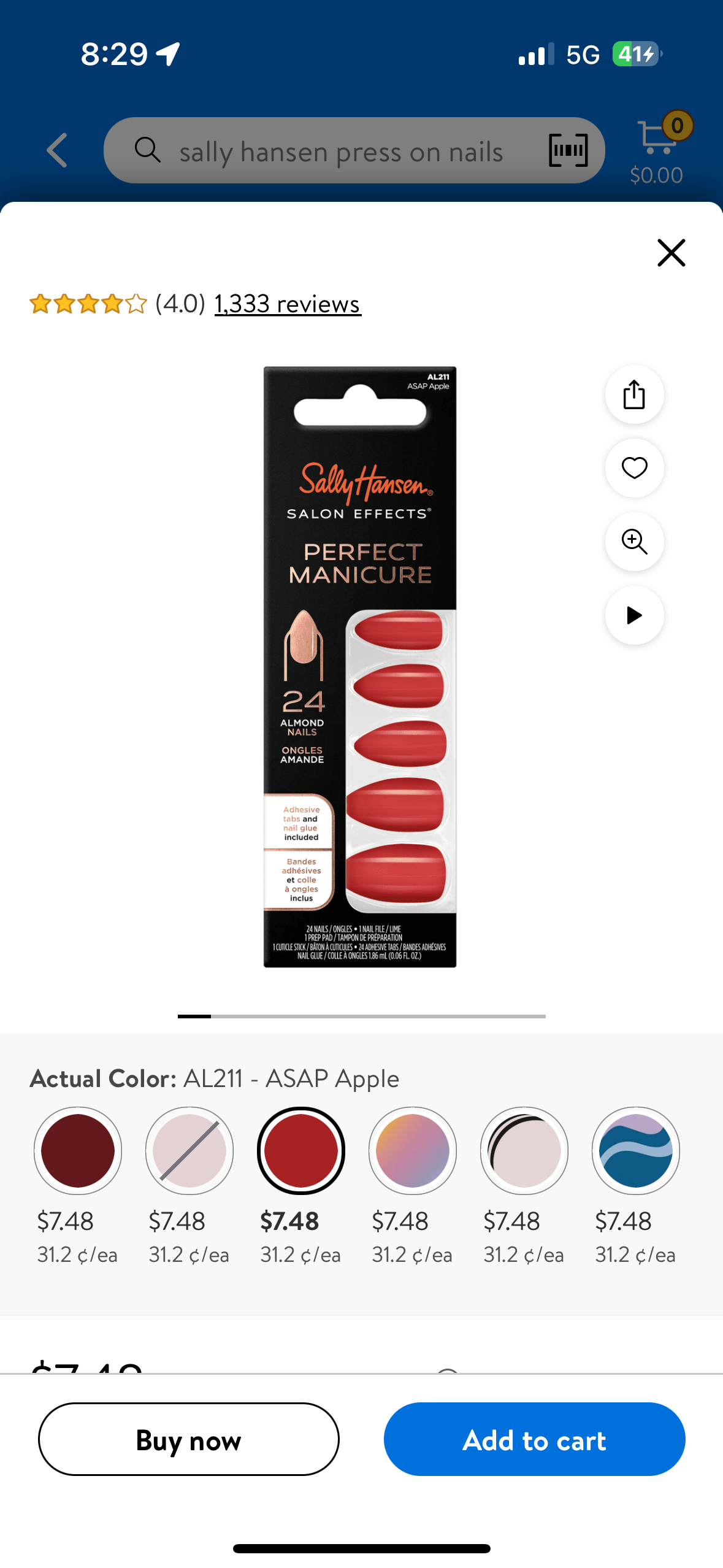Viewport: 723px width, 1568px height.
Task: Go back using the header arrow
Action: click(57, 150)
